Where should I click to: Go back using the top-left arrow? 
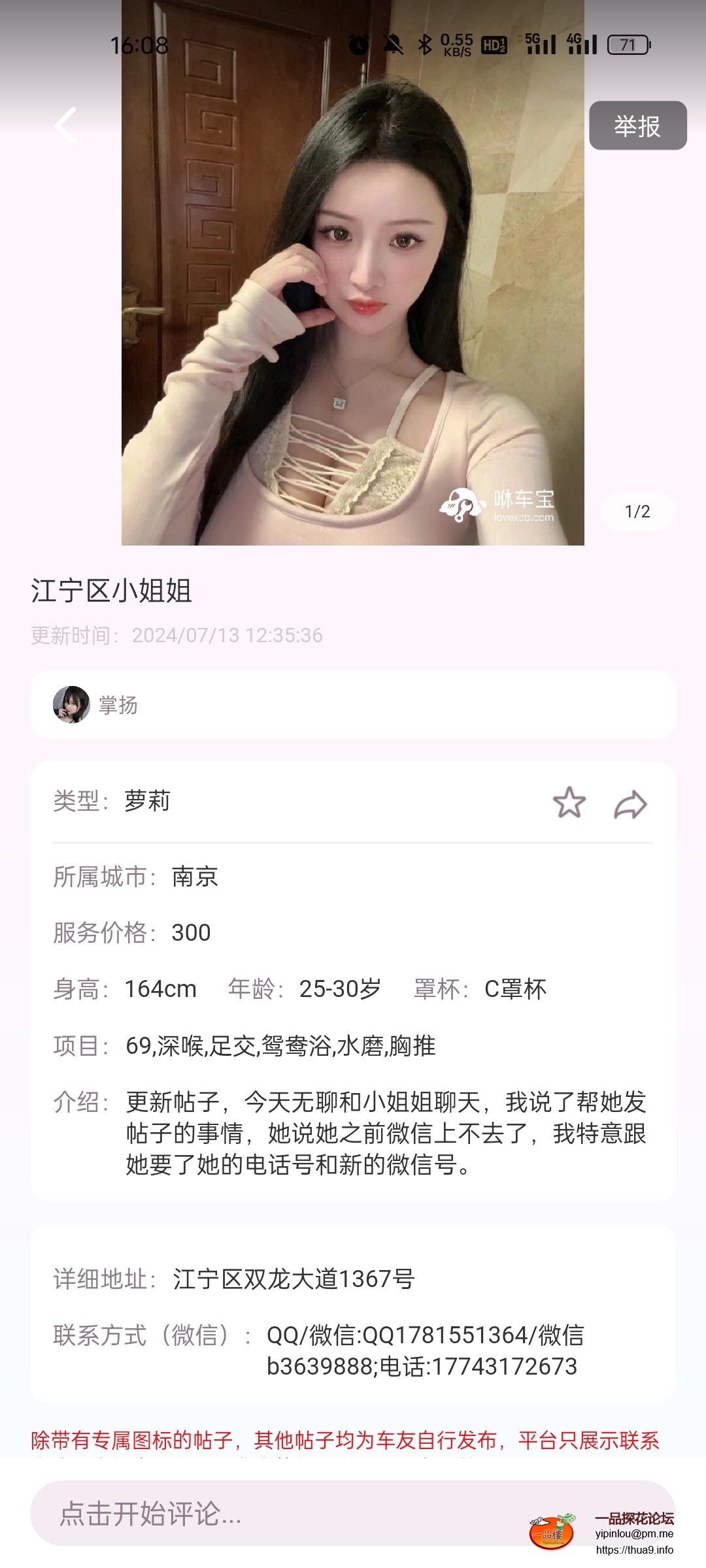click(x=65, y=125)
